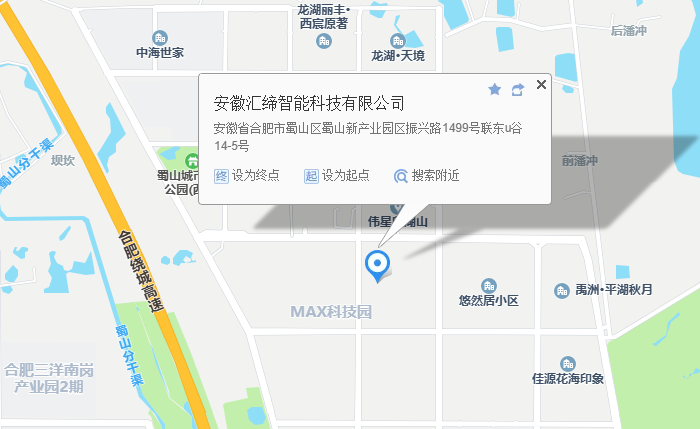This screenshot has width=700, height=429.
Task: Tap 设为起点 to set as start
Action: (x=336, y=175)
